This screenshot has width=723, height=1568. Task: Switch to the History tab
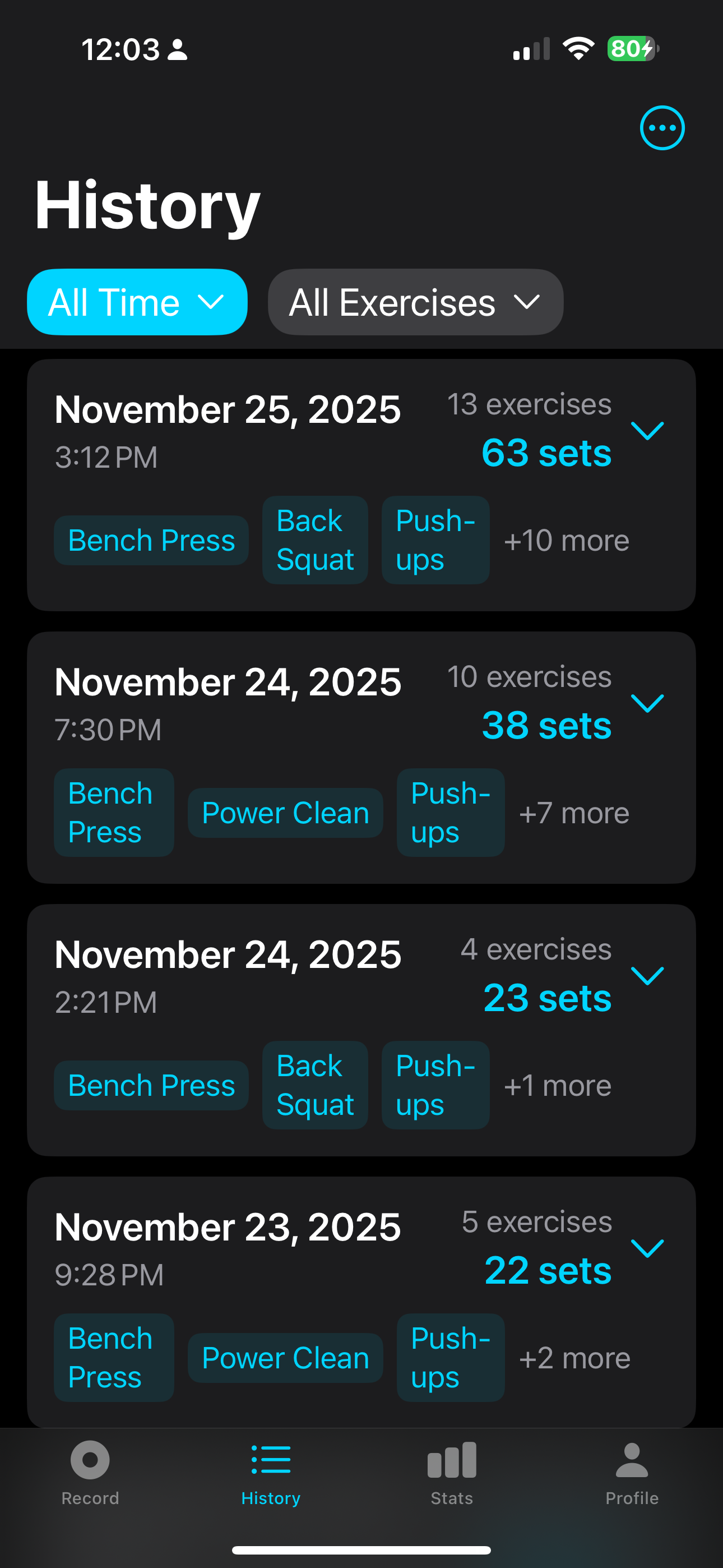[x=270, y=1461]
